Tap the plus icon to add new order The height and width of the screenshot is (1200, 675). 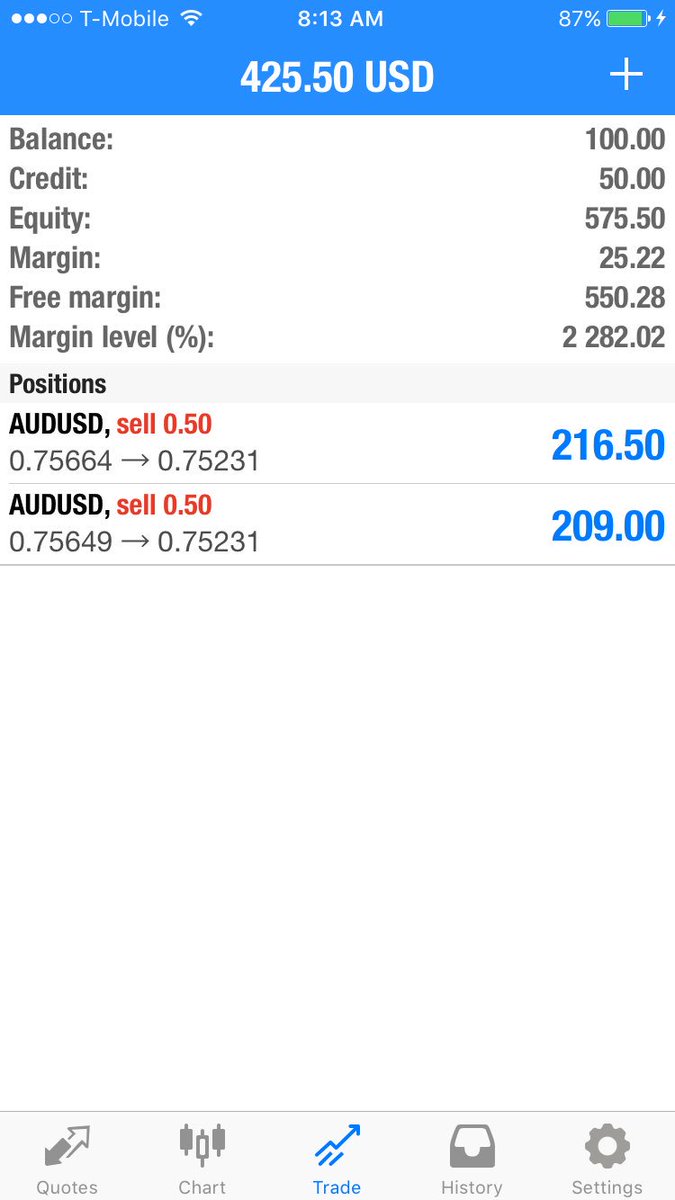[x=626, y=75]
